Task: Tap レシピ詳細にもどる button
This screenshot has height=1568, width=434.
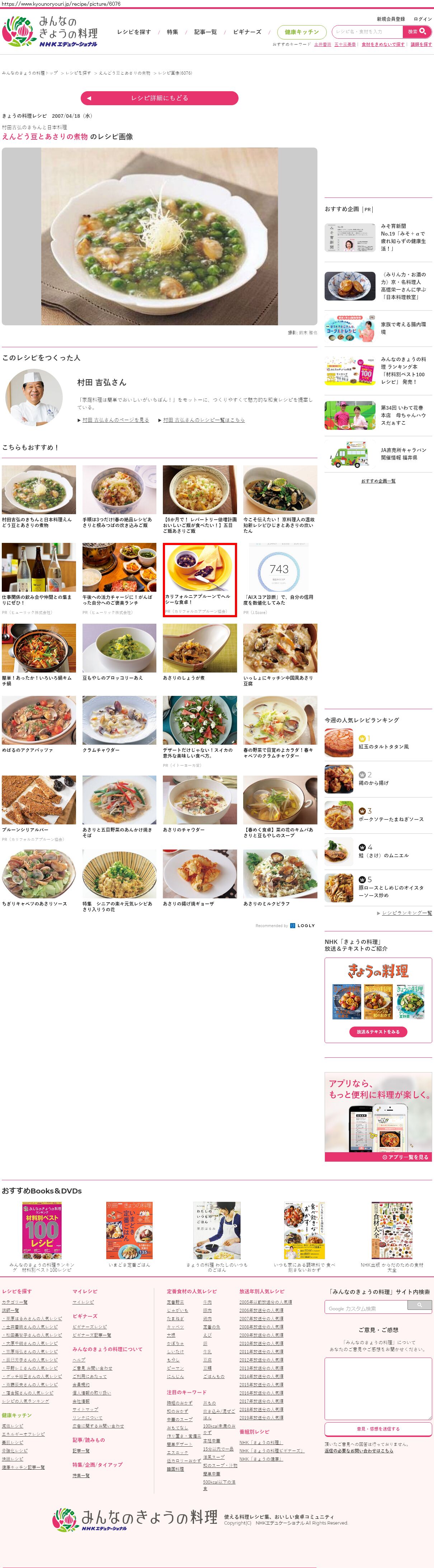Action: pyautogui.click(x=159, y=98)
